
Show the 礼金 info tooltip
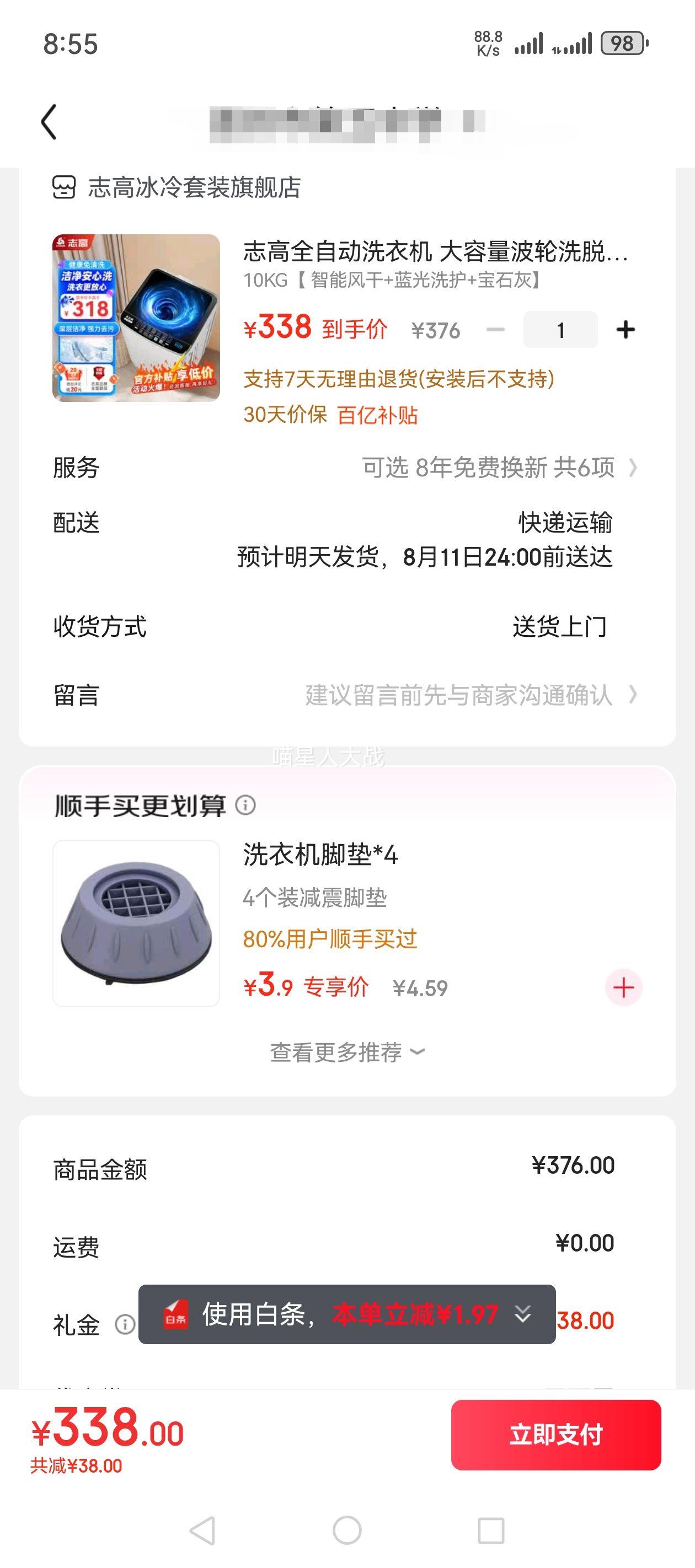click(x=125, y=1324)
